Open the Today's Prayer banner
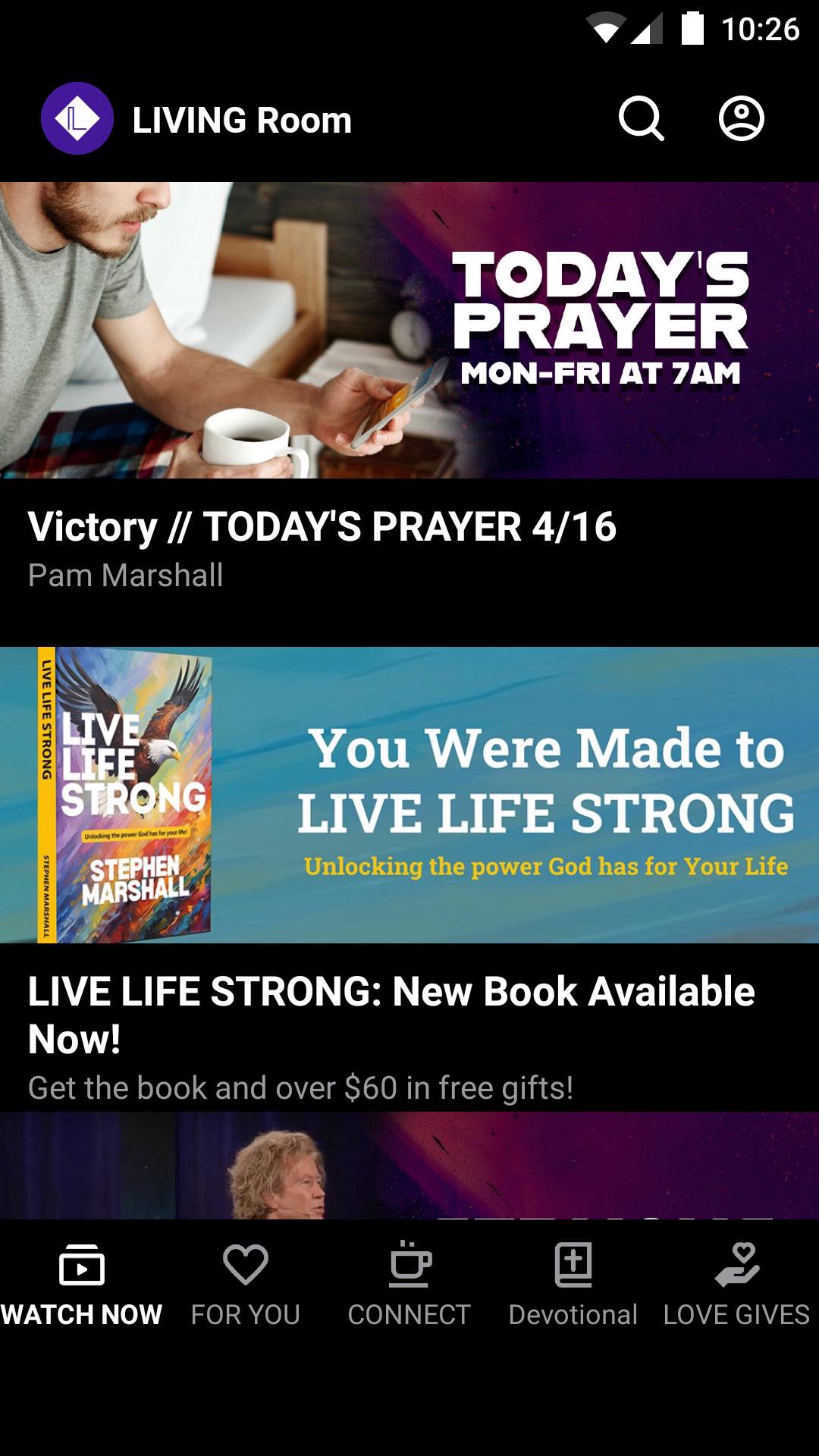The image size is (819, 1456). click(x=409, y=330)
